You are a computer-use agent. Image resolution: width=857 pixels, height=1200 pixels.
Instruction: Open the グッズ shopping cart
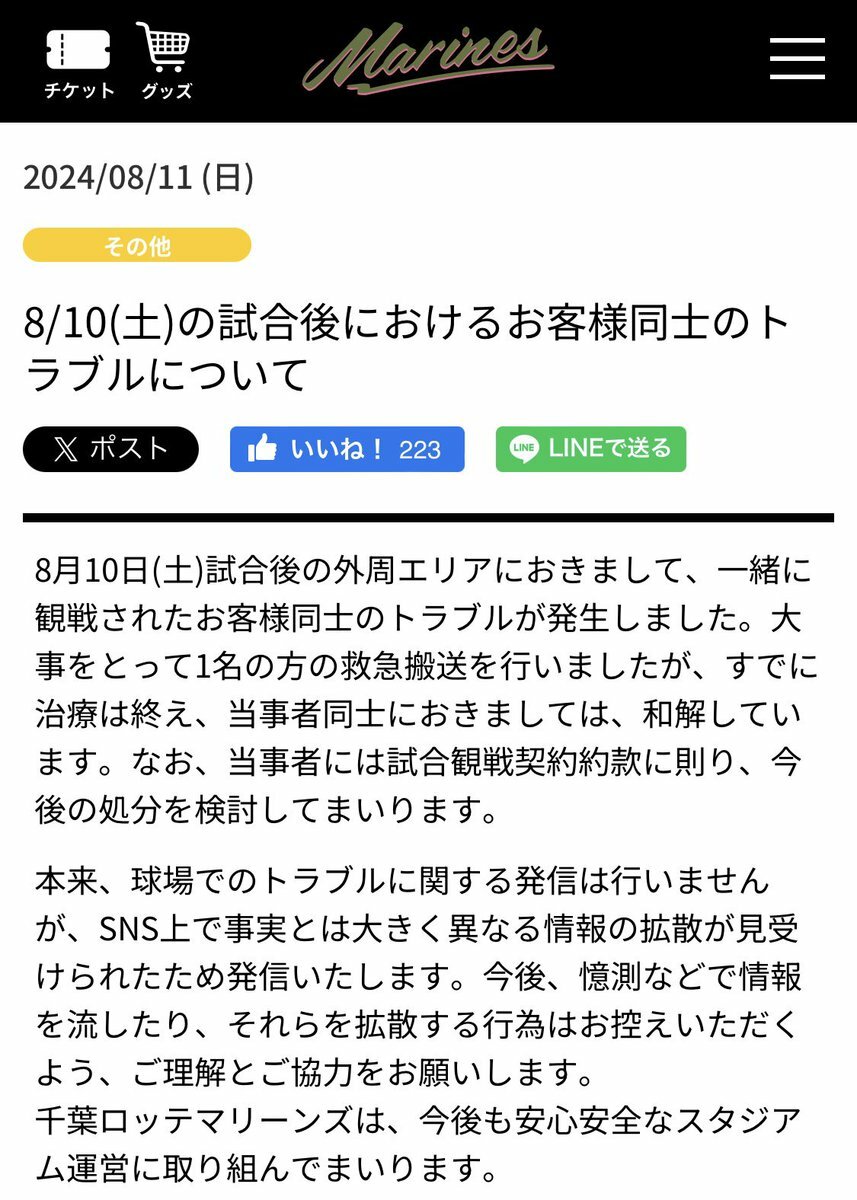(x=165, y=62)
